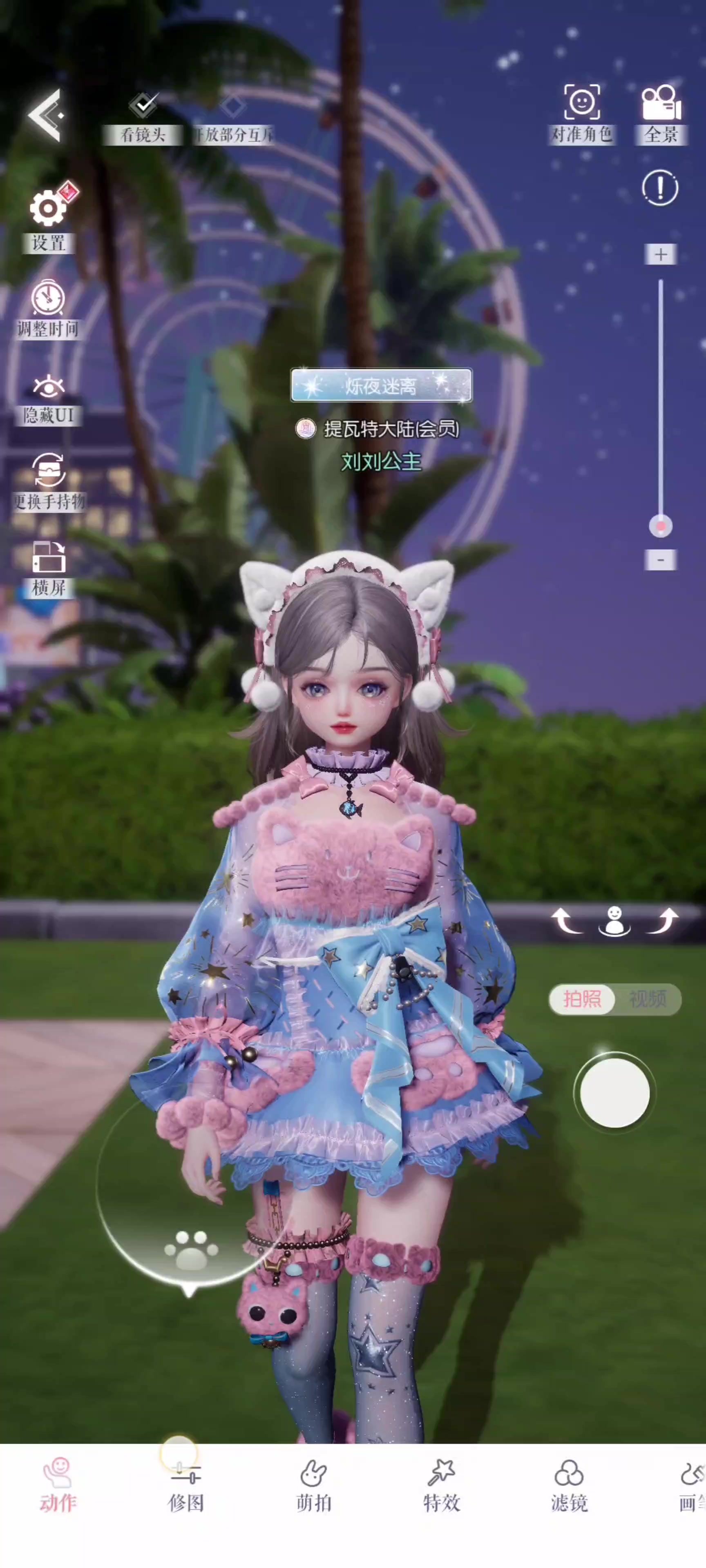Rotate character right with curved arrow
The width and height of the screenshot is (706, 1568).
pos(664,921)
